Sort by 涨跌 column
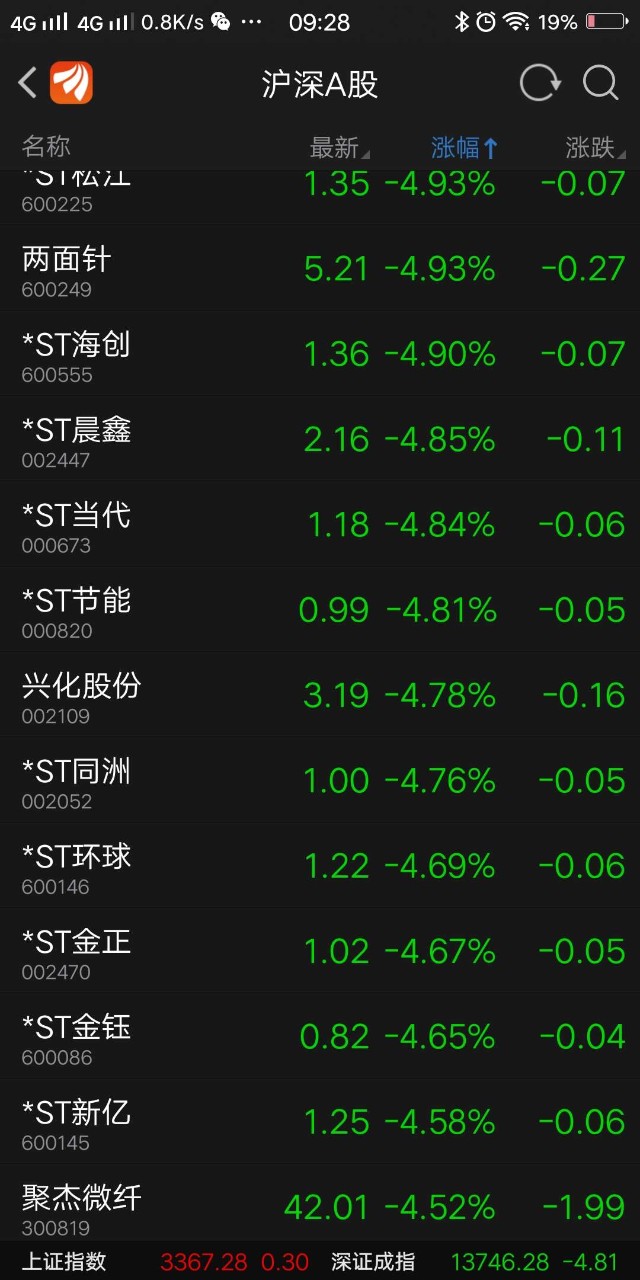Image resolution: width=640 pixels, height=1280 pixels. point(594,148)
